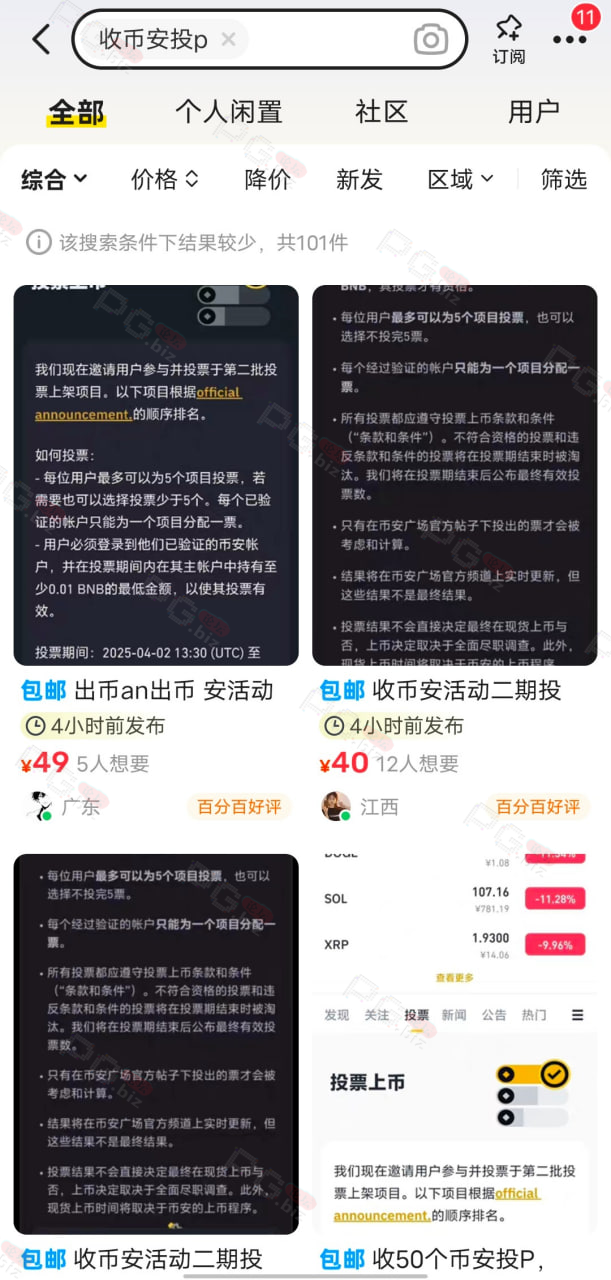Switch to the 个人闲置 tab
This screenshot has height=1280, width=611.
coord(228,112)
